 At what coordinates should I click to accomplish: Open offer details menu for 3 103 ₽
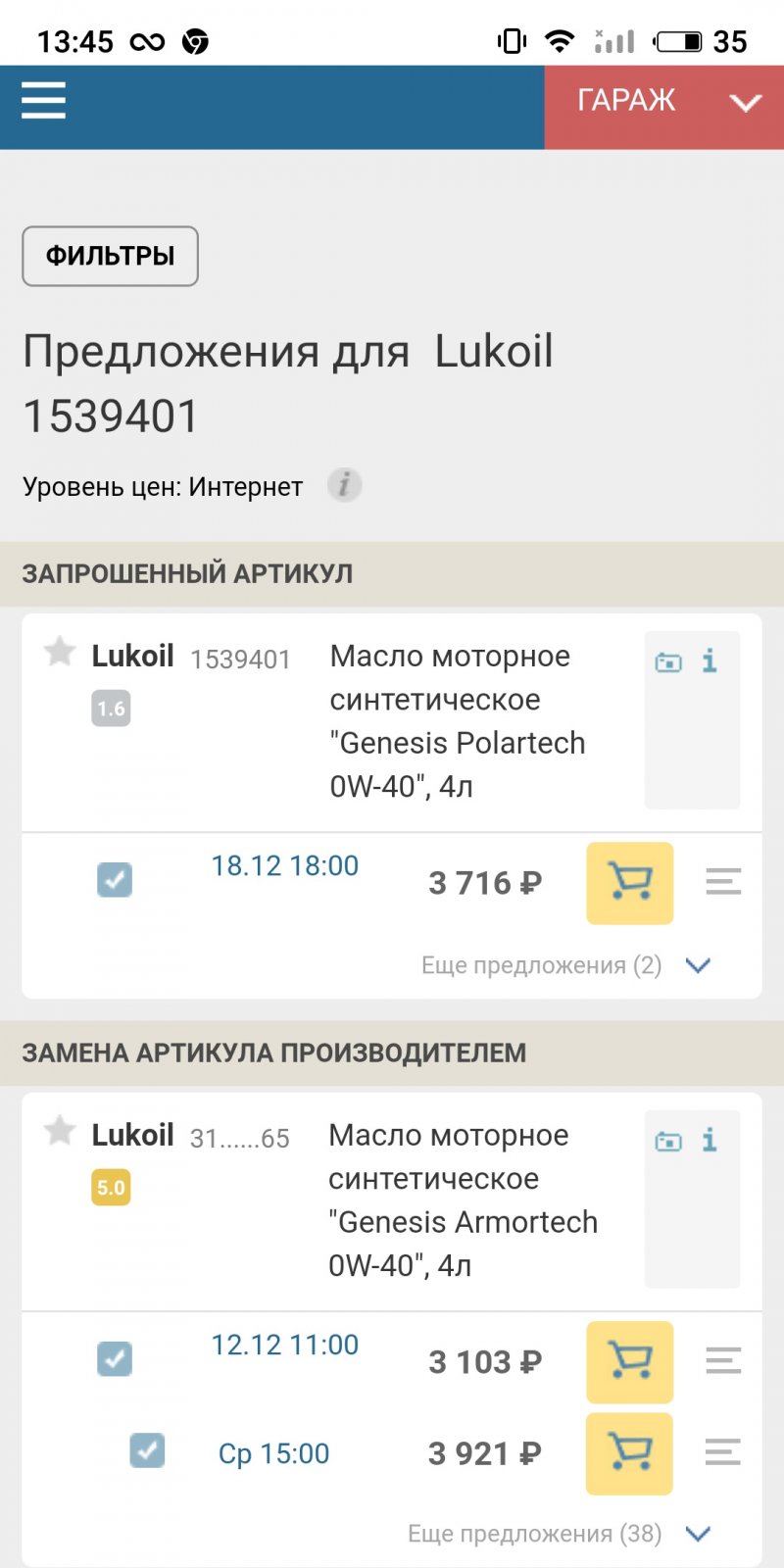[723, 1361]
